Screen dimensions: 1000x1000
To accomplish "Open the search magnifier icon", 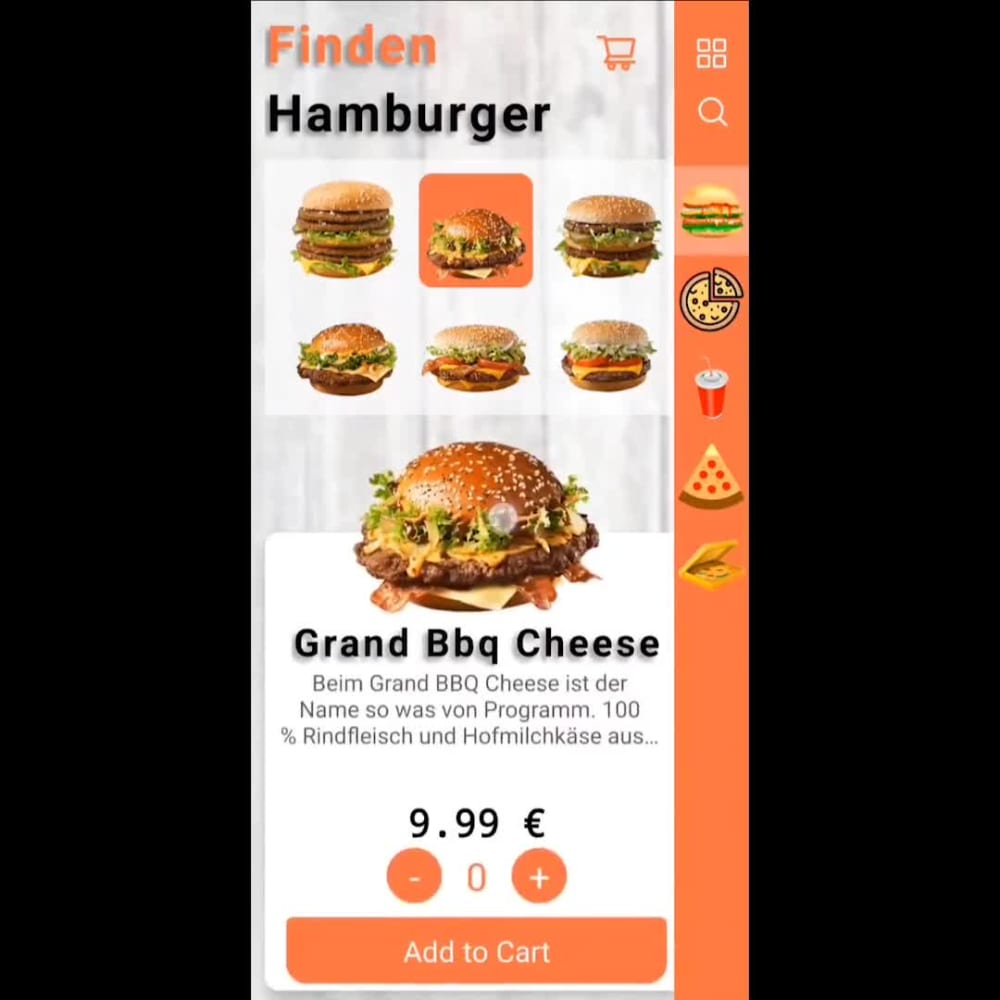I will [712, 111].
